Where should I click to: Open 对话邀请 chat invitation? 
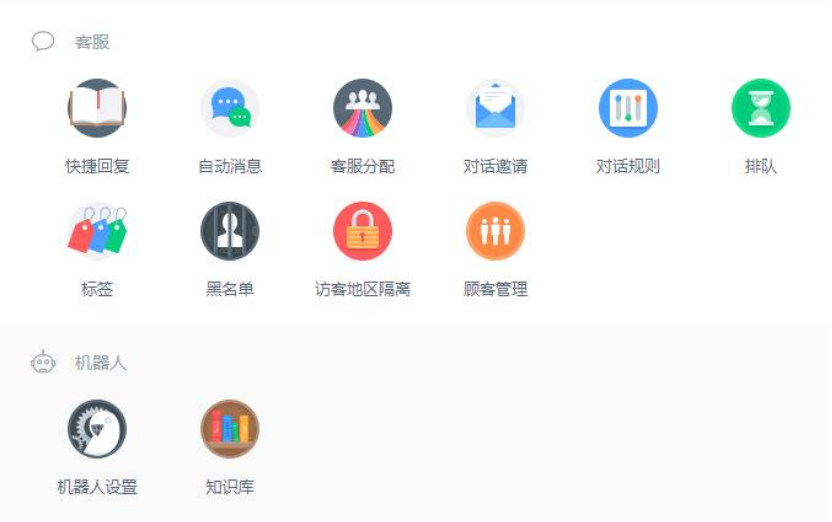point(495,109)
